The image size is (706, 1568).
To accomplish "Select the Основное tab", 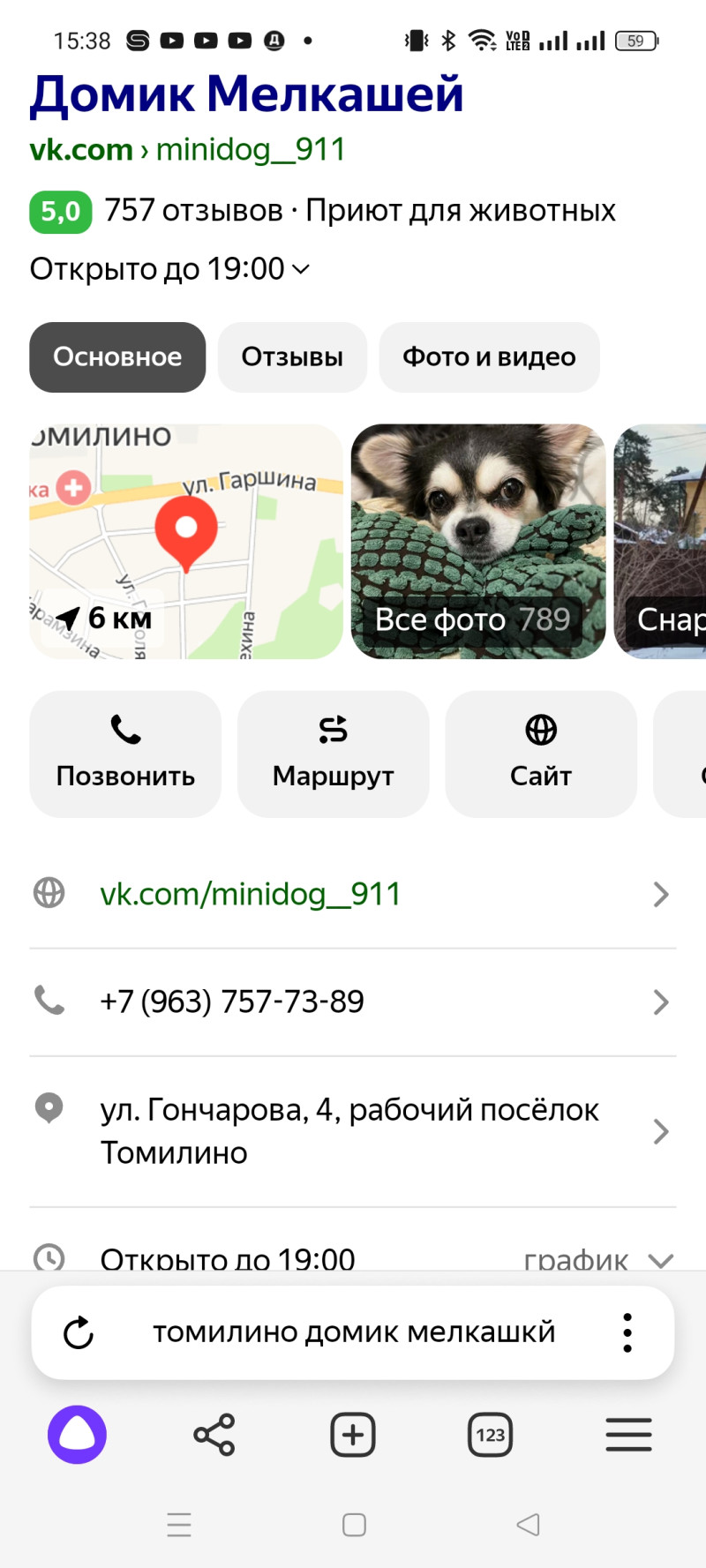I will click(117, 357).
